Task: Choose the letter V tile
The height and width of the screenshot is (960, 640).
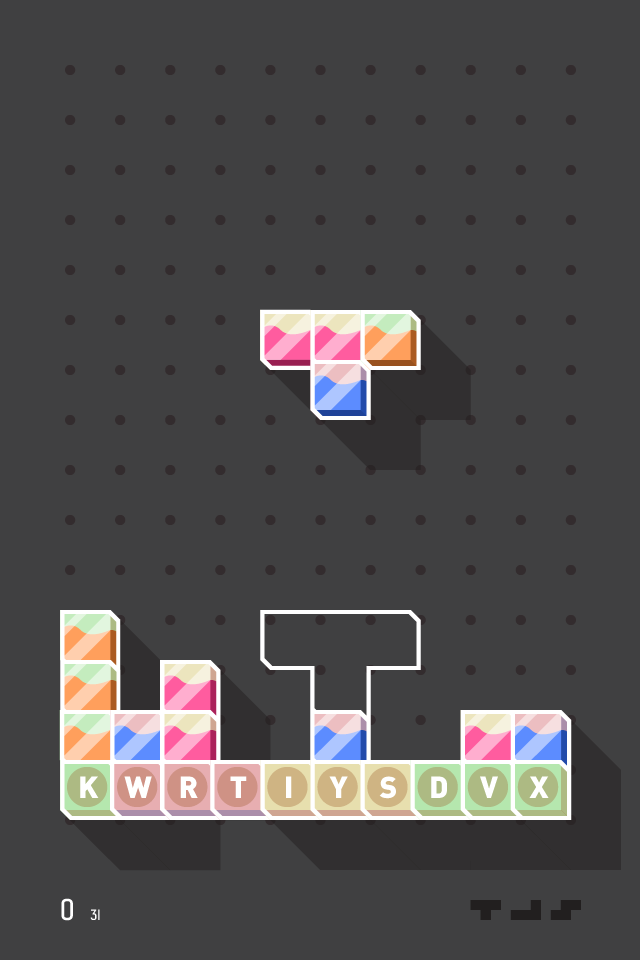Action: pos(488,788)
